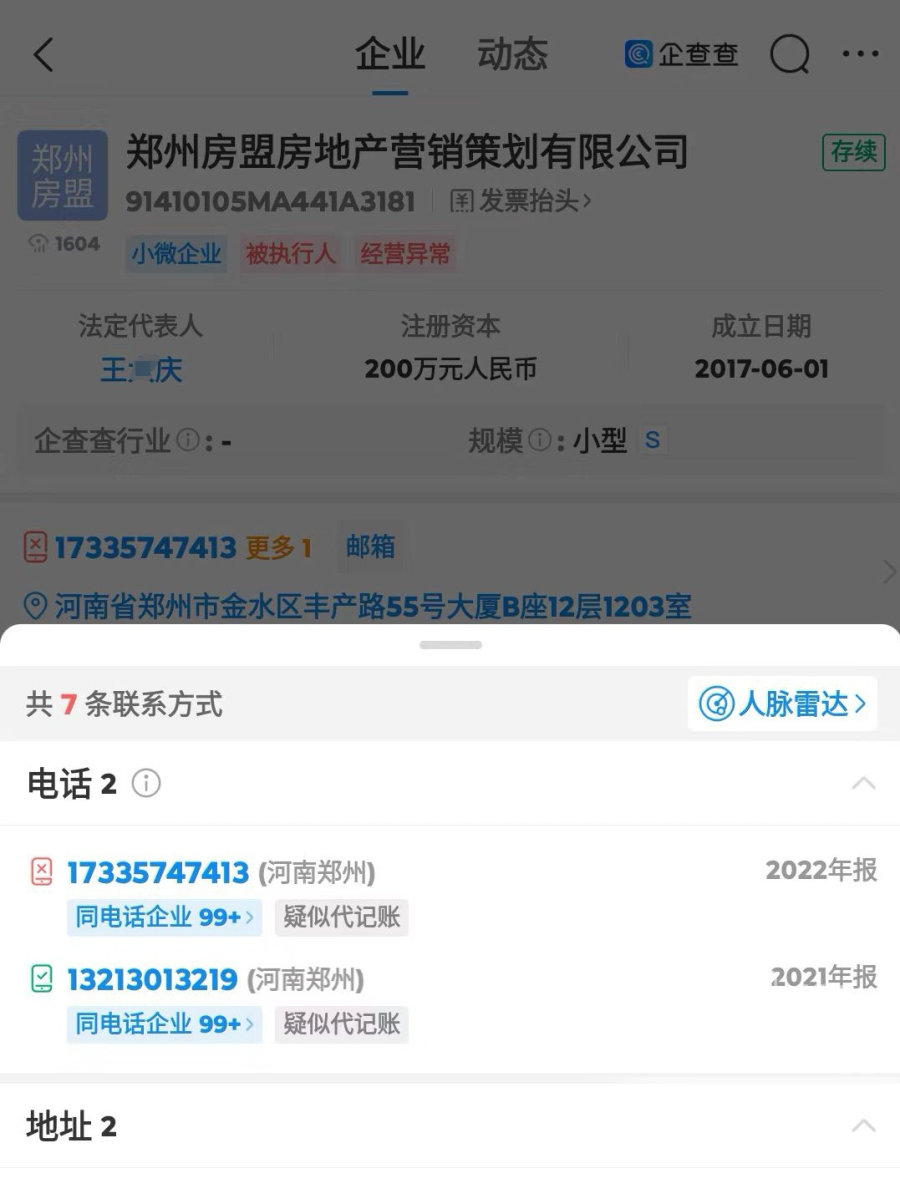Open 人脉雷达 button

click(783, 704)
